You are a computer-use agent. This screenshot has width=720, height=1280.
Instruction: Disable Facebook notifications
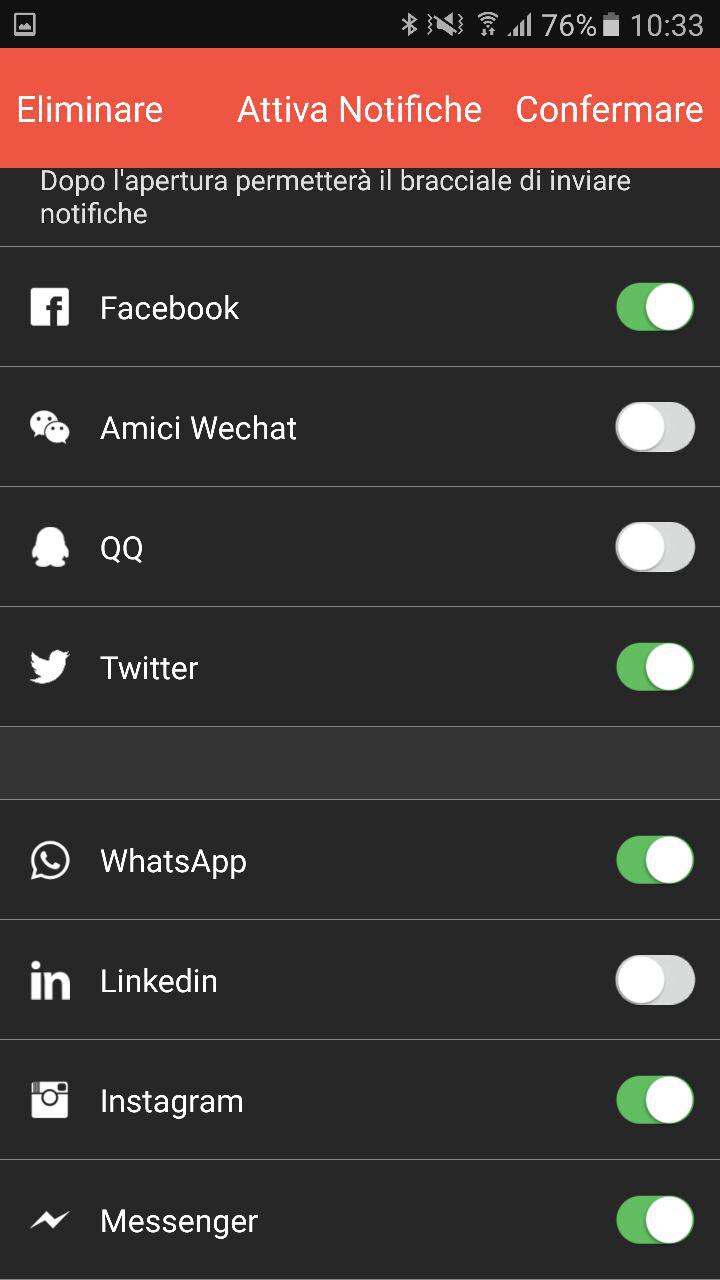[655, 307]
